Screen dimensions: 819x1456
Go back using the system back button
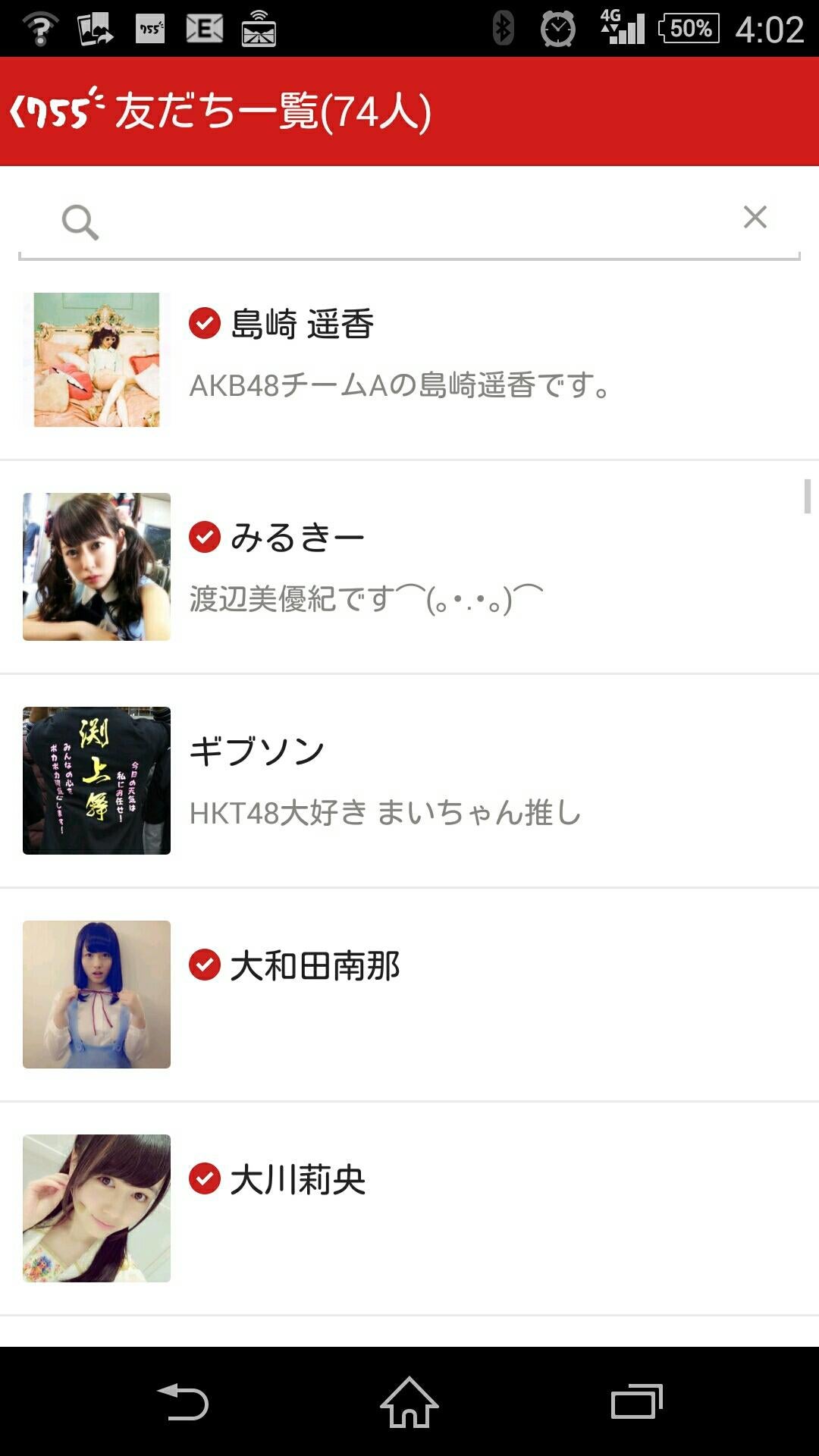tap(183, 1401)
